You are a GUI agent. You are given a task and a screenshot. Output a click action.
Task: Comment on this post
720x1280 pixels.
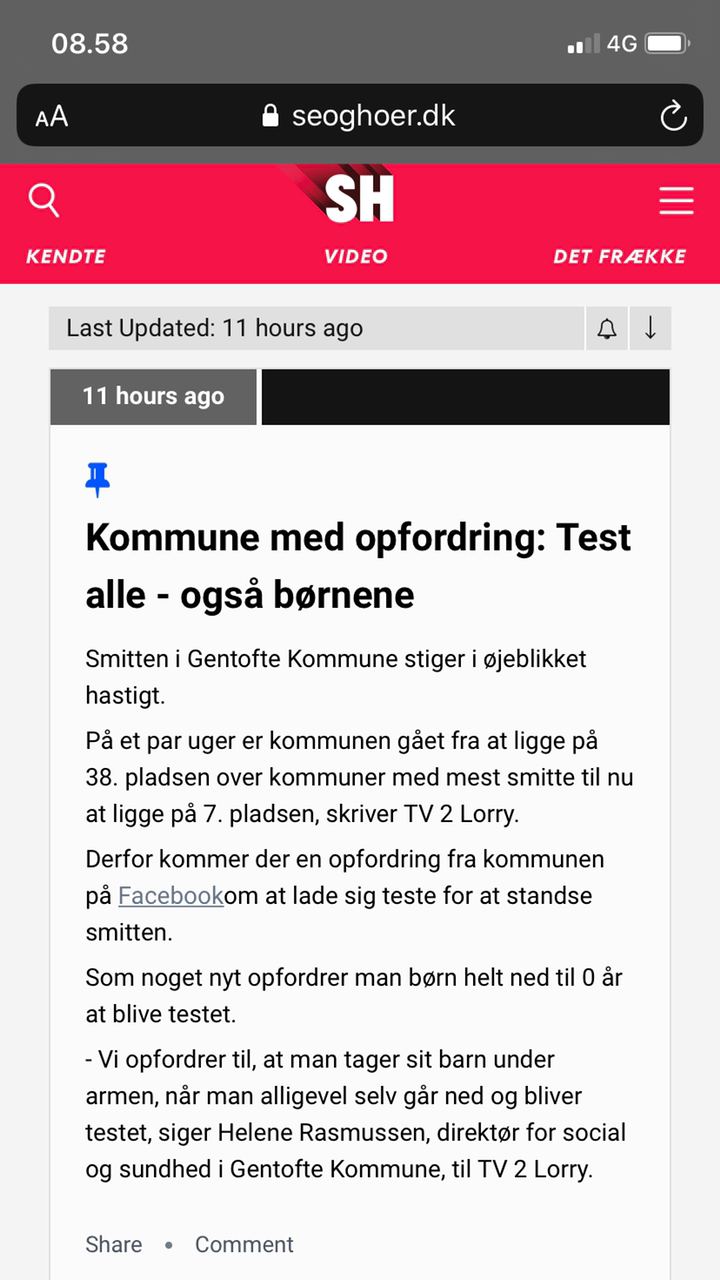point(244,1244)
